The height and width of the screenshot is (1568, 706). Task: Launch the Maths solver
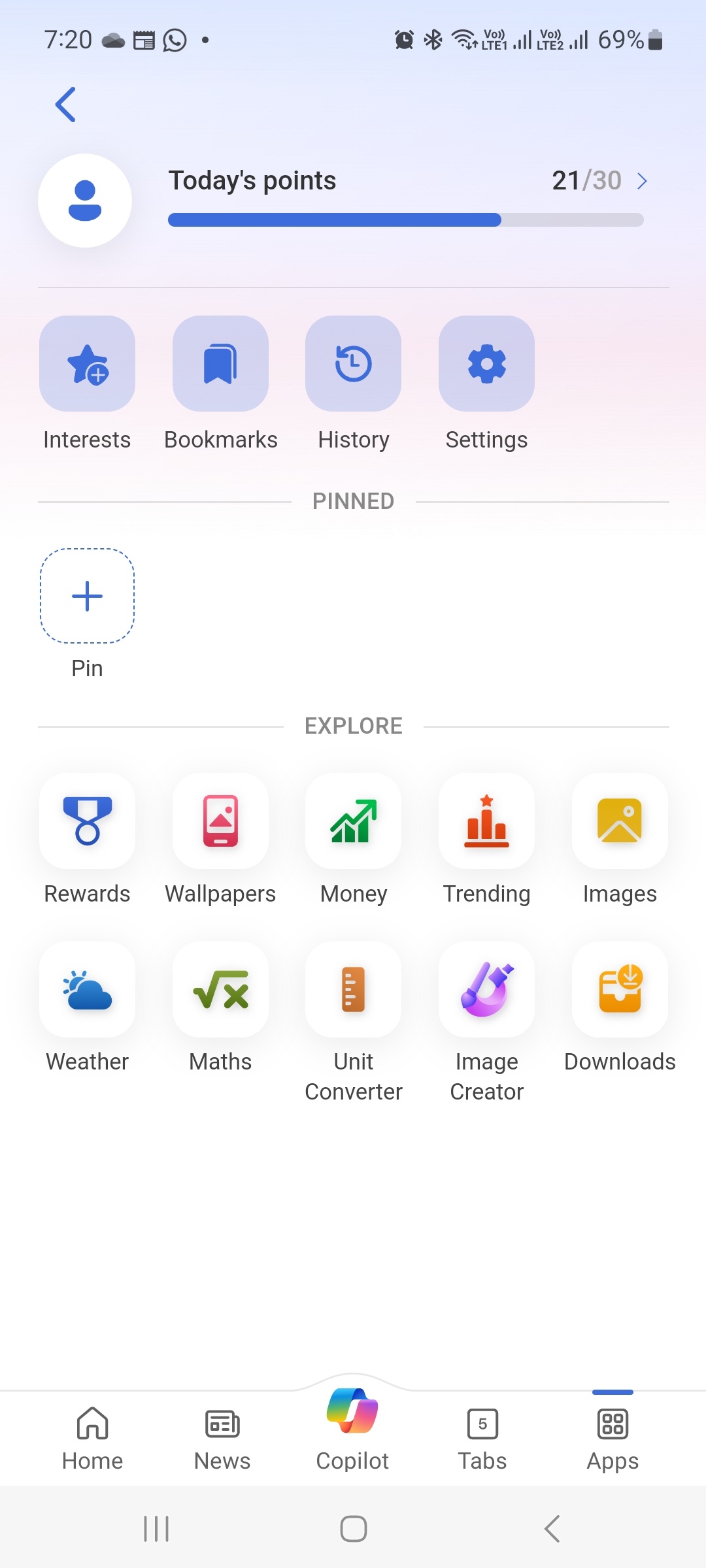point(220,989)
